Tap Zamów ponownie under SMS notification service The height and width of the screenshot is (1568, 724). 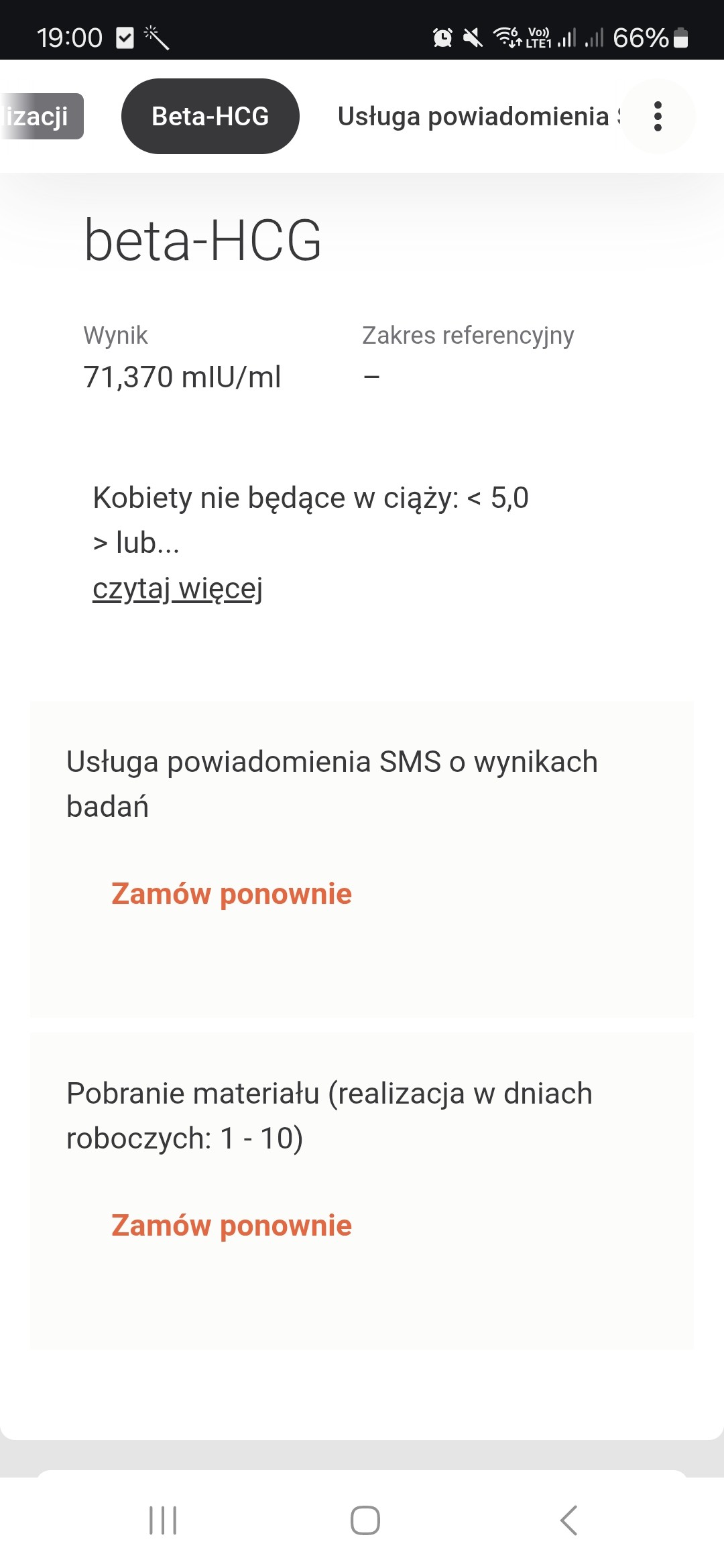231,894
